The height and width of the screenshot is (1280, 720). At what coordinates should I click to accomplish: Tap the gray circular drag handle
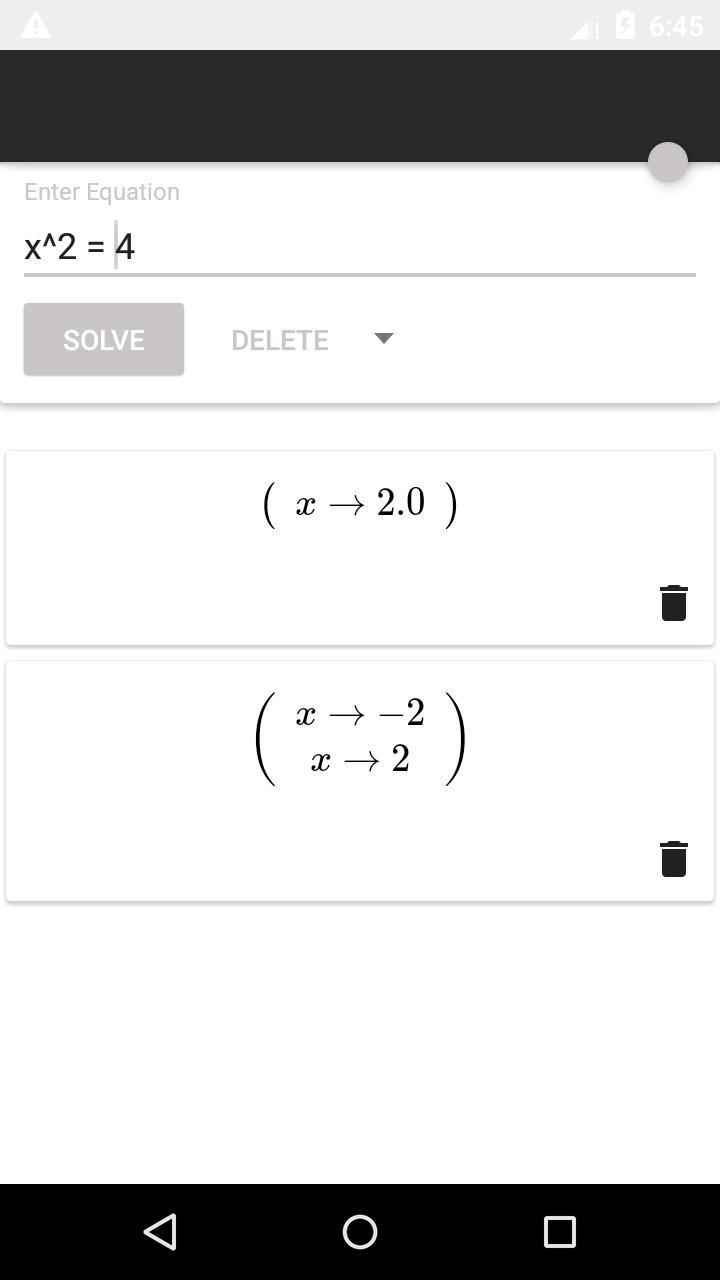668,162
